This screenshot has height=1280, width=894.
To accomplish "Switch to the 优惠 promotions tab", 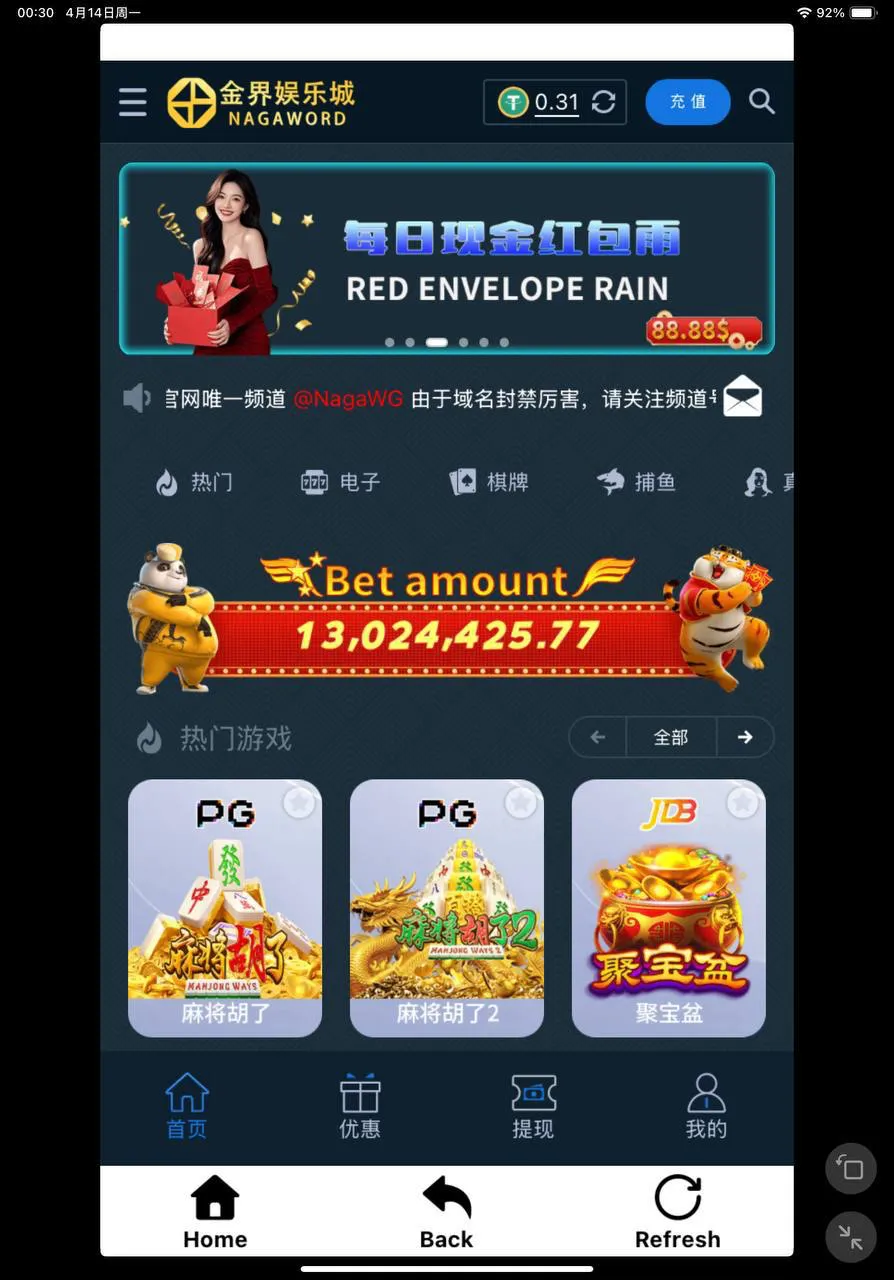I will pos(360,1107).
